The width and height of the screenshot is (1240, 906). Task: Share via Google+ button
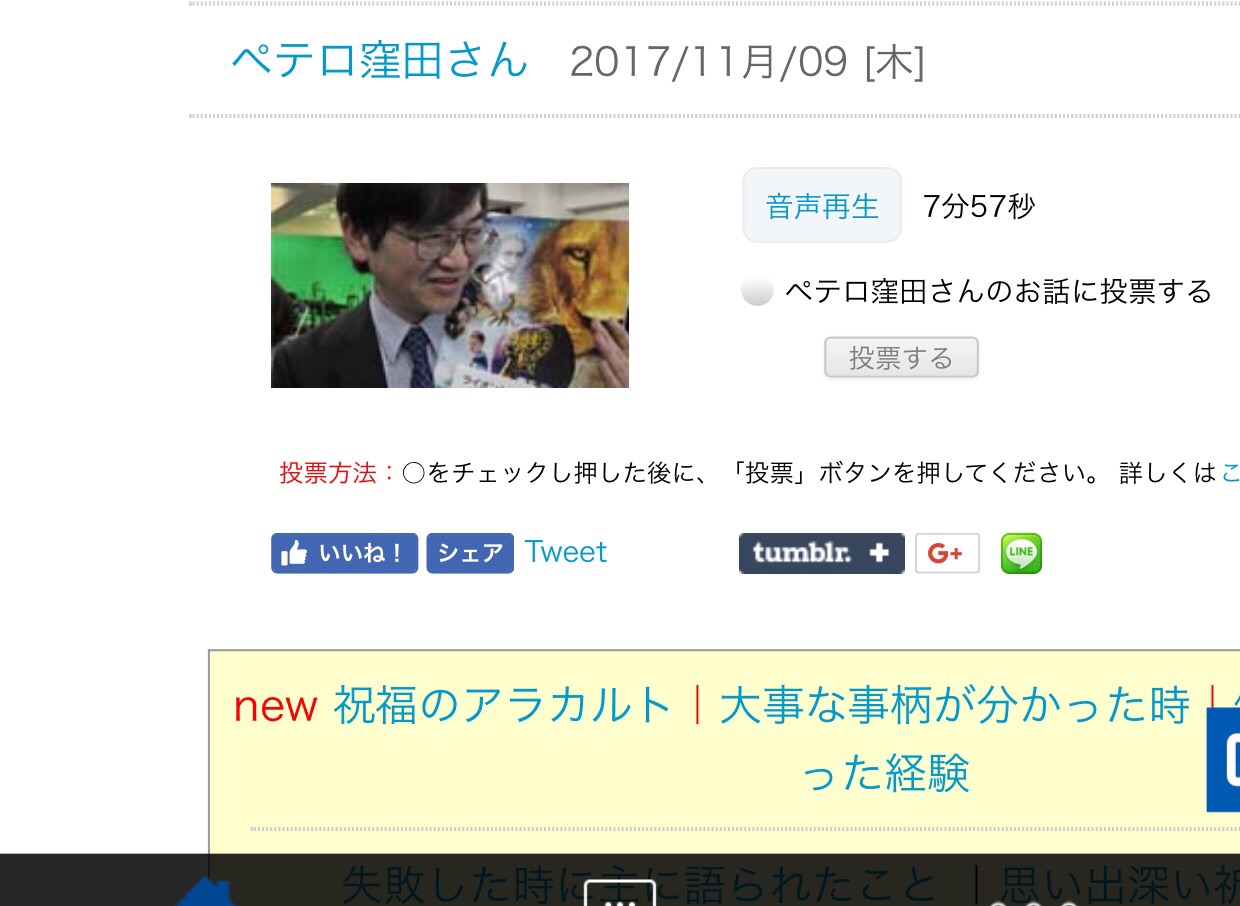(946, 553)
